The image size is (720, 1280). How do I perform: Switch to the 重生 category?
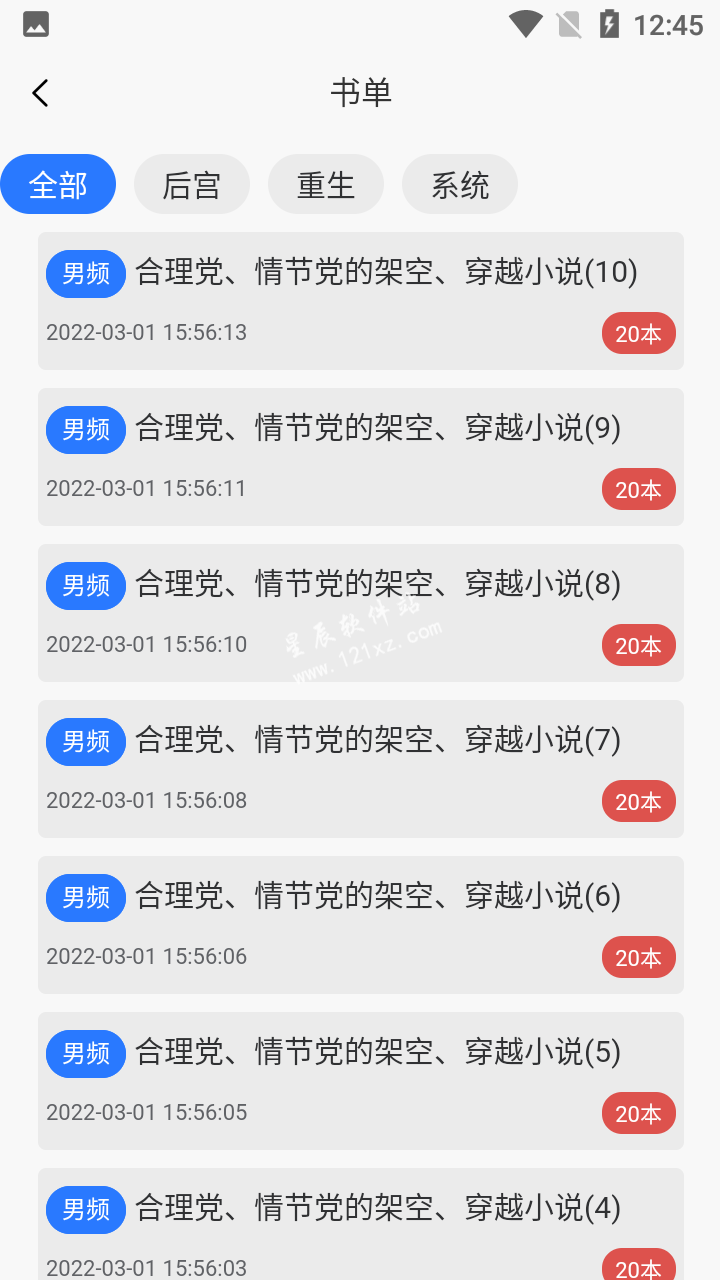coord(326,184)
